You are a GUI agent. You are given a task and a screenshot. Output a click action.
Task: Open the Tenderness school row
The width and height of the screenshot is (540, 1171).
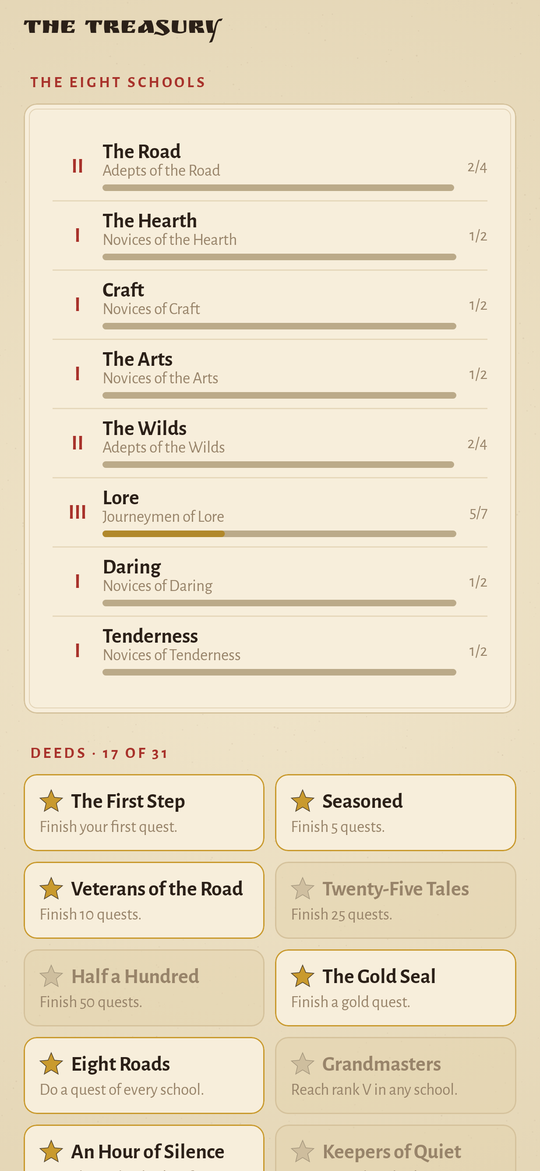pos(270,651)
